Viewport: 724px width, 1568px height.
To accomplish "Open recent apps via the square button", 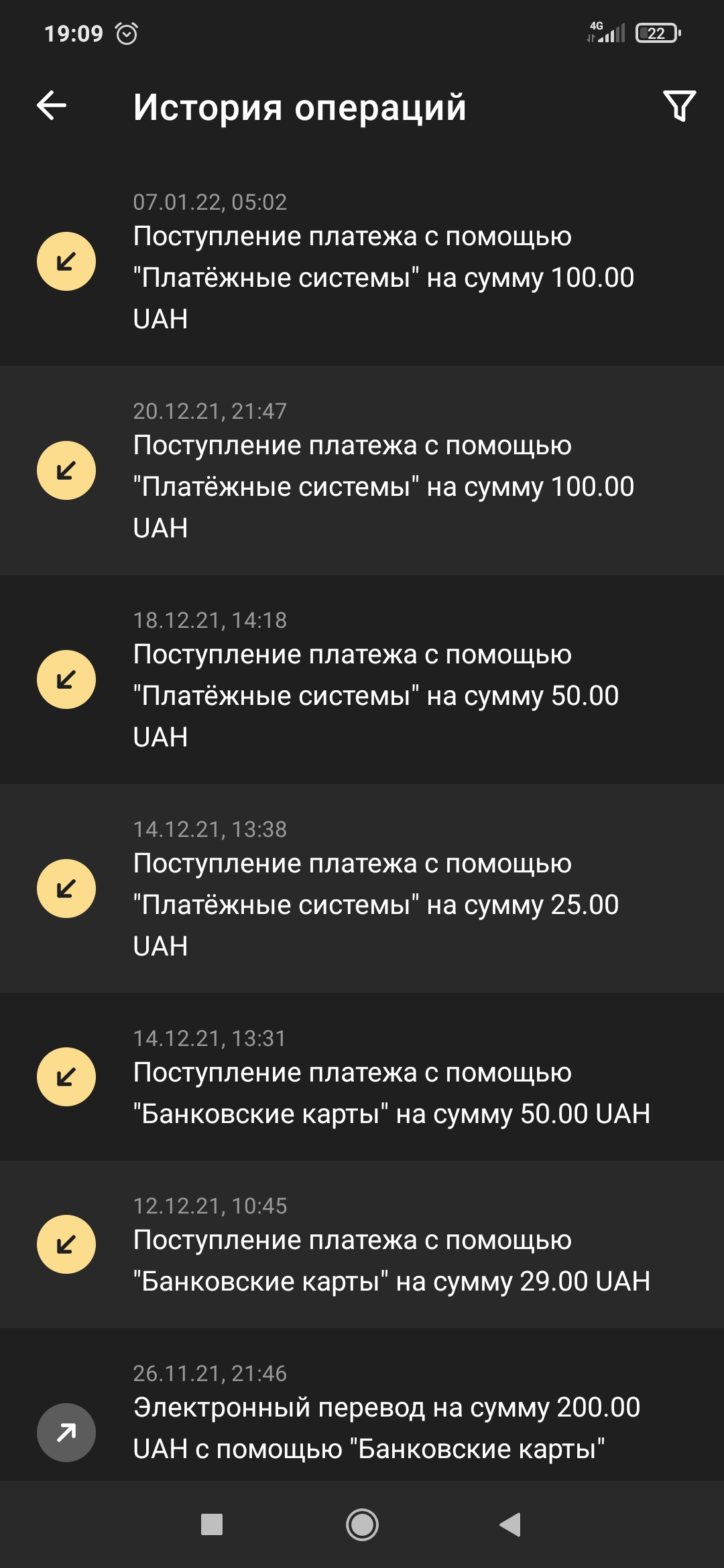I will 212,1525.
